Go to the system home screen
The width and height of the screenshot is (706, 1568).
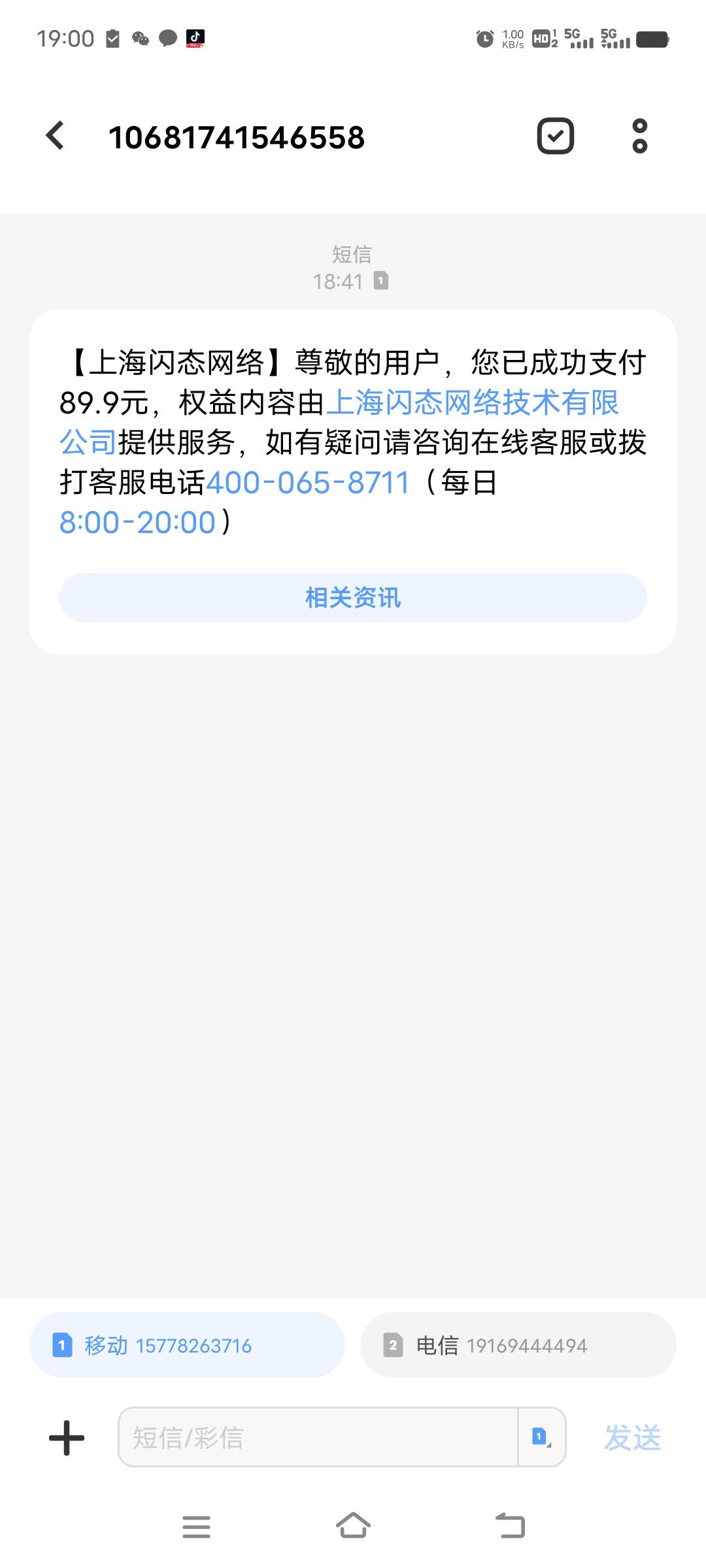(x=353, y=1526)
